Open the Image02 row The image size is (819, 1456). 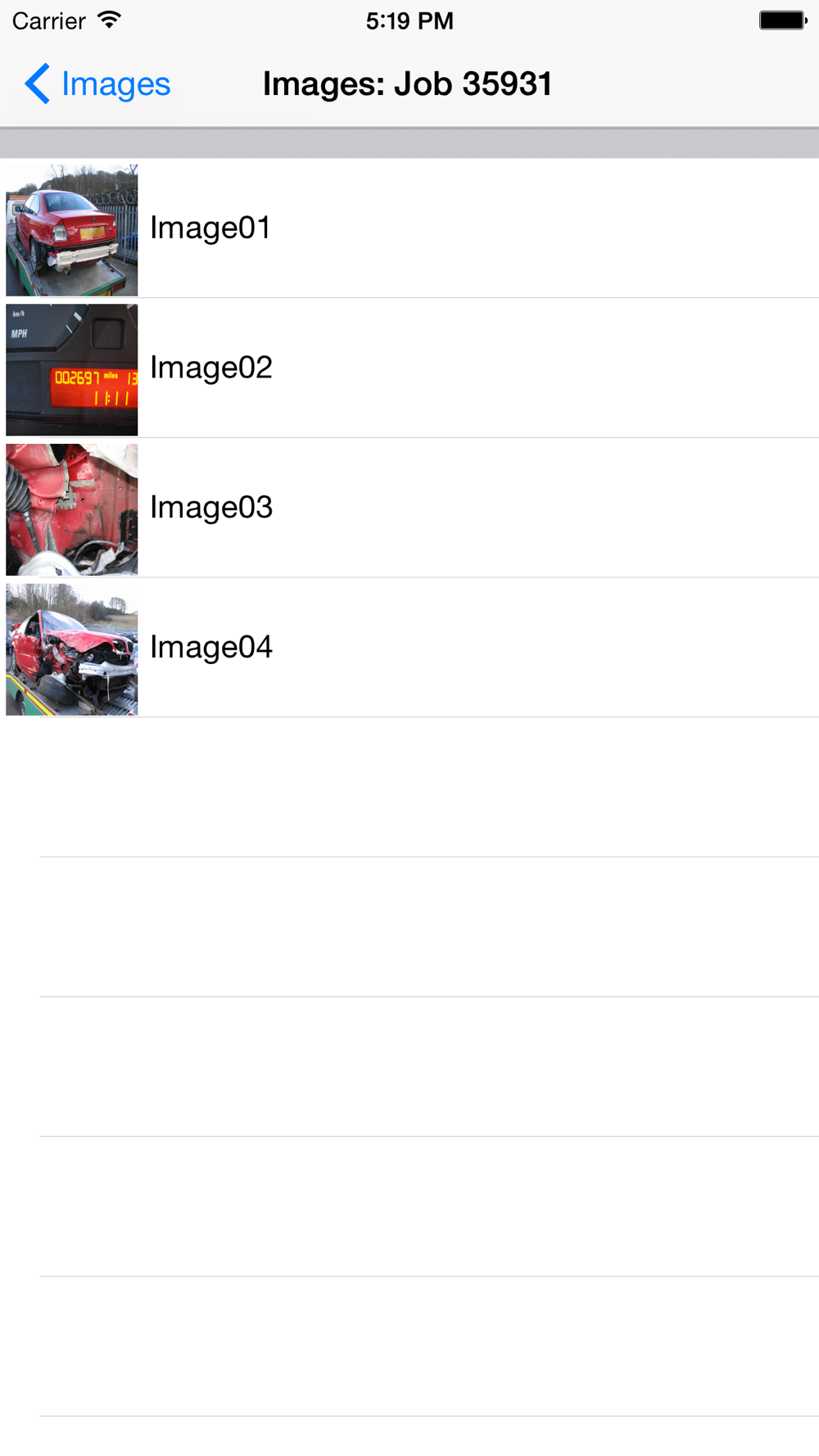click(409, 368)
